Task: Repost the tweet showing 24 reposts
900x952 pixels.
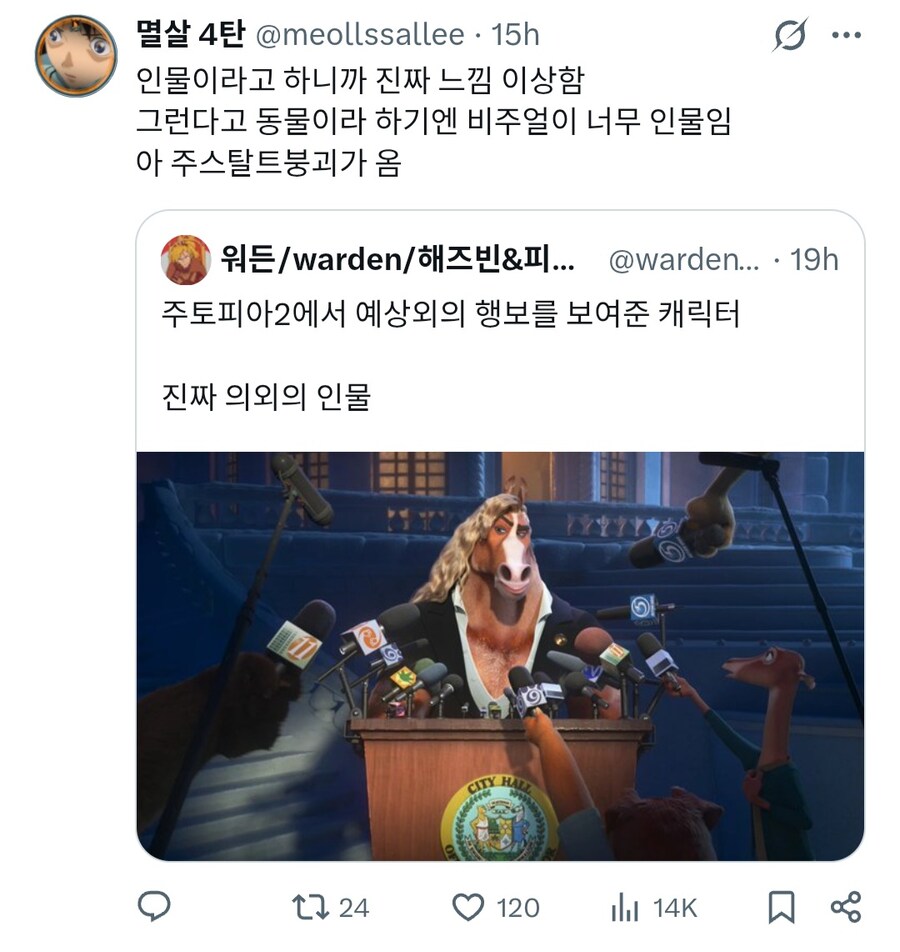Action: click(313, 907)
